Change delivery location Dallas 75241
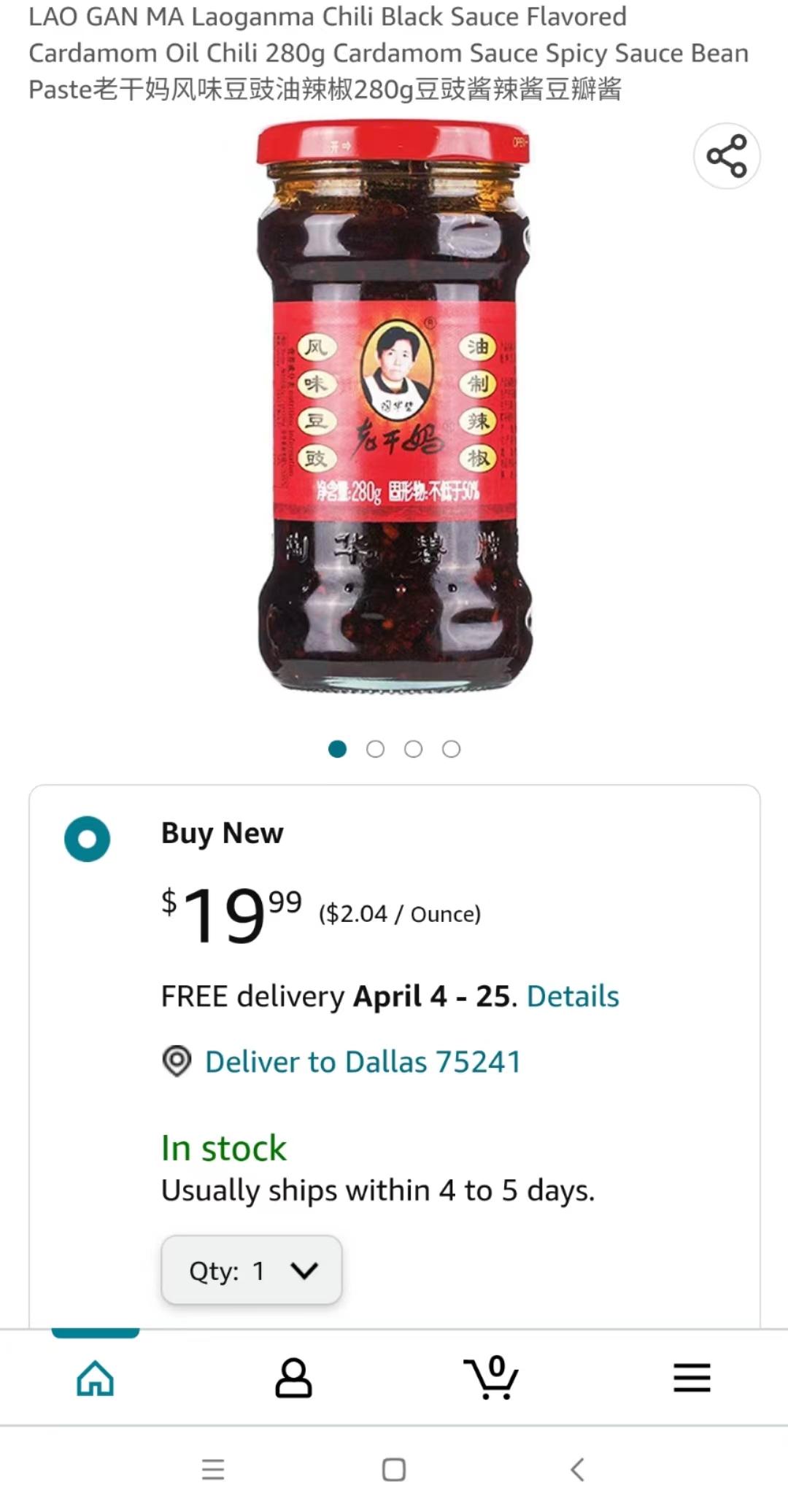Screen dimensions: 788x1512 (x=363, y=1062)
